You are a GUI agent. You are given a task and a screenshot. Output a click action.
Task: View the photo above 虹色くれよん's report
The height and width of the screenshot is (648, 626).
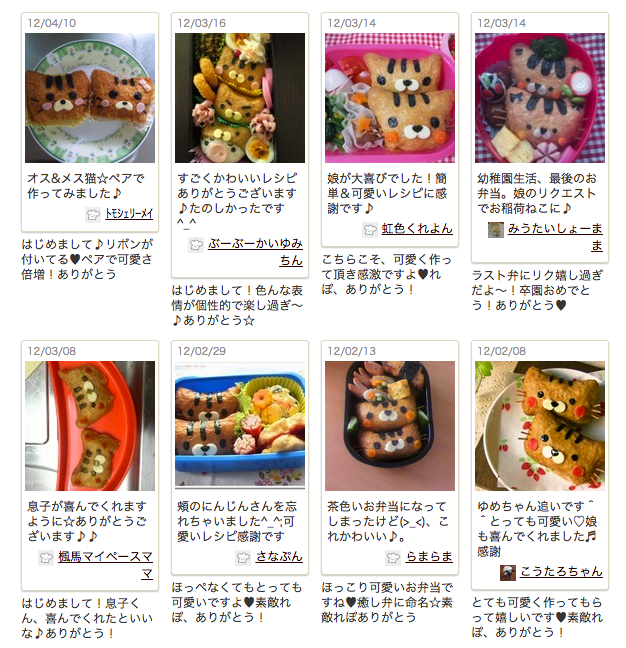[x=390, y=98]
